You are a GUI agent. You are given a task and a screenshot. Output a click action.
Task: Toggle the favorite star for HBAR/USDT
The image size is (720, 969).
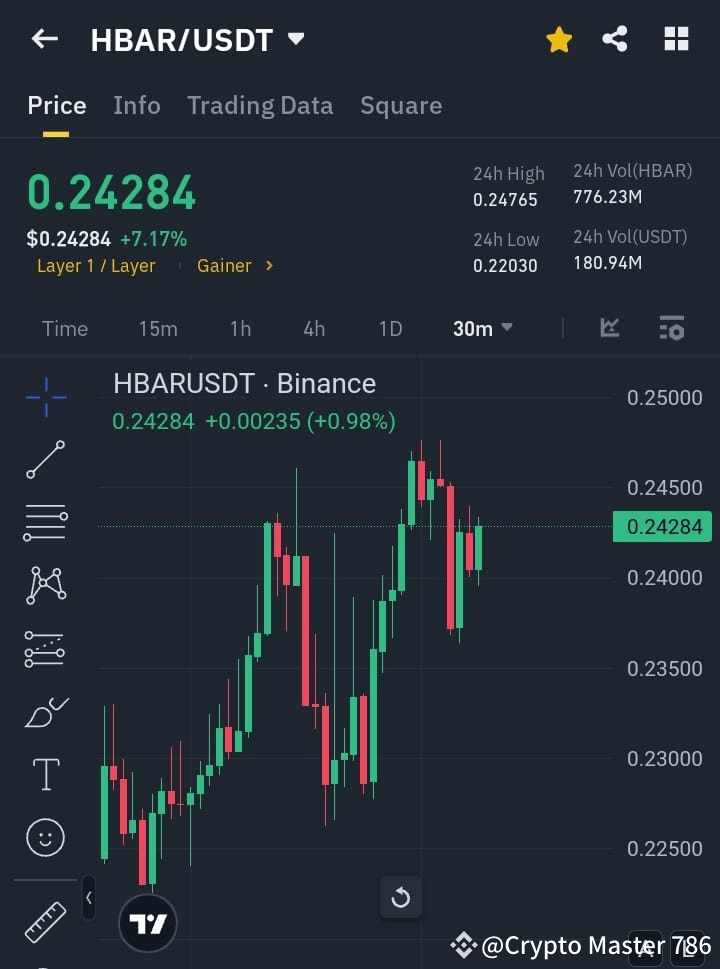pos(559,39)
